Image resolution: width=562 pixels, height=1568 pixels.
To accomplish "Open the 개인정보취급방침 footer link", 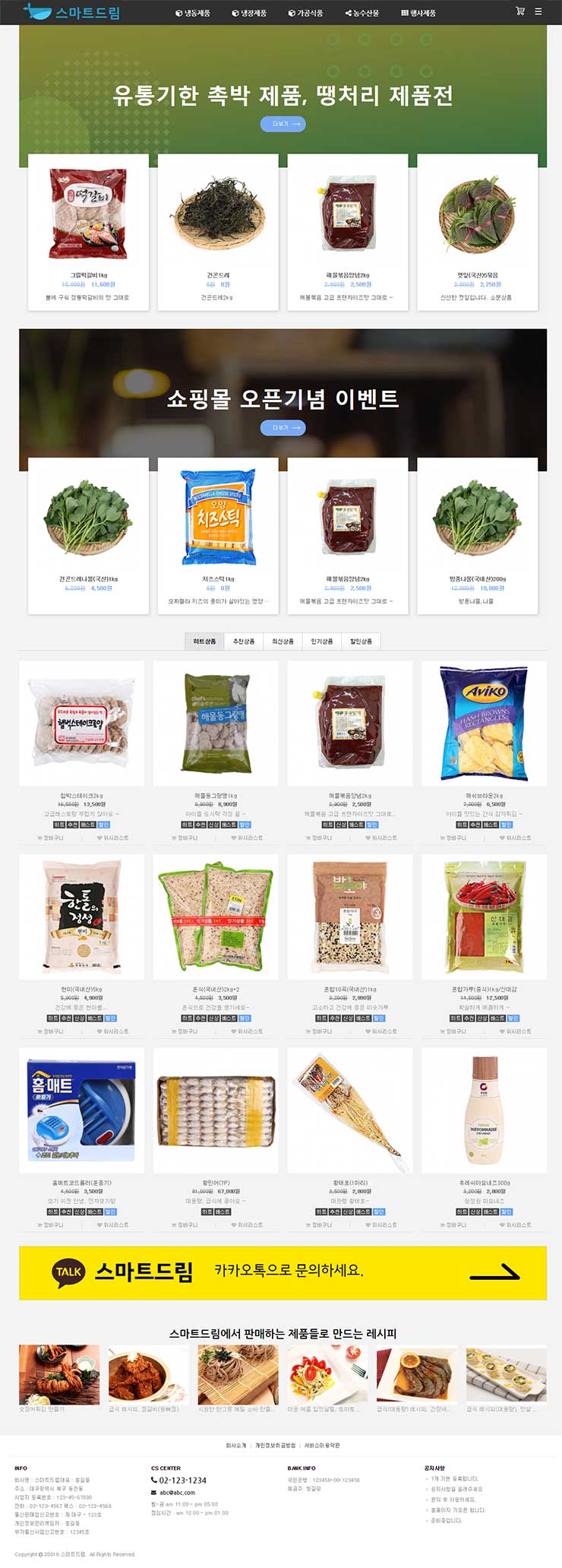I will [275, 1445].
